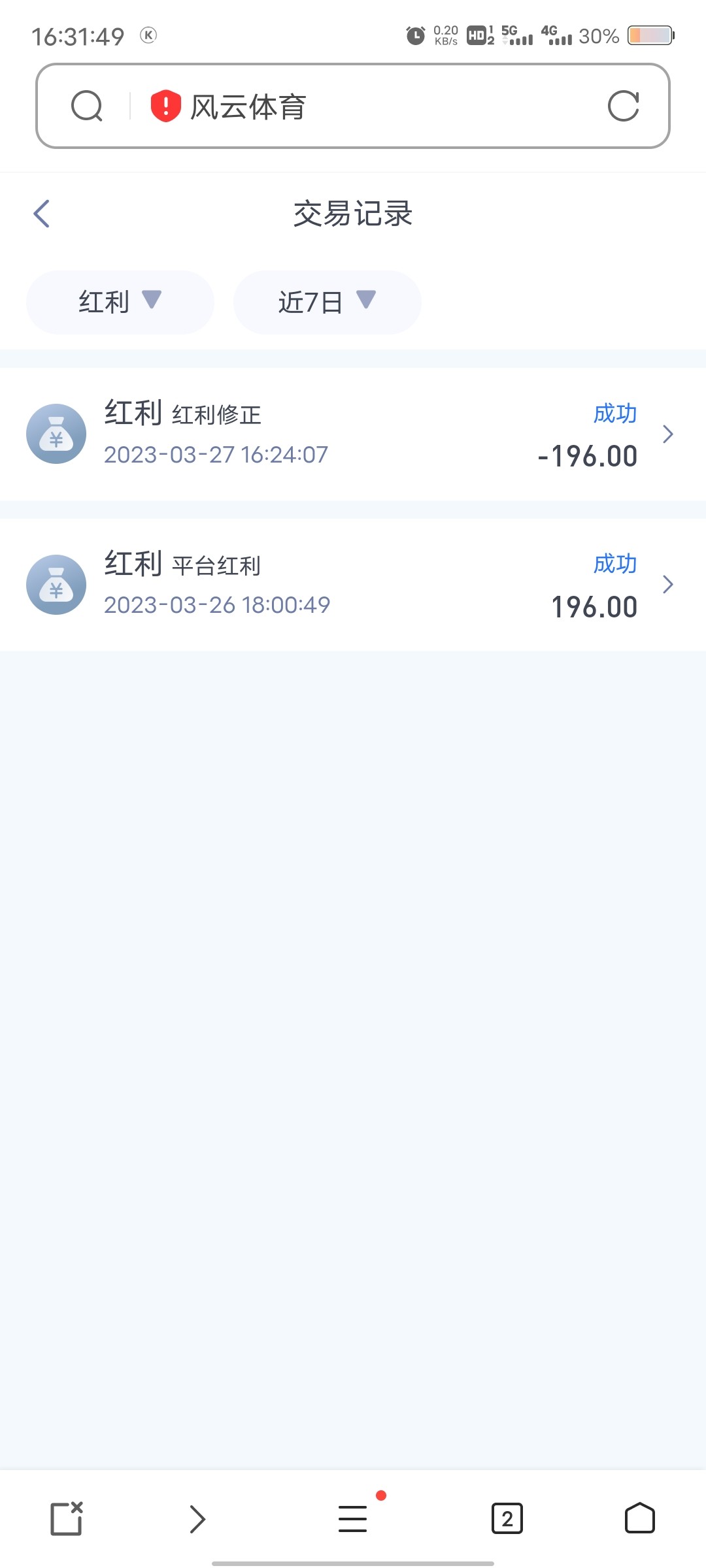
Task: Open the browser menu
Action: pyautogui.click(x=353, y=1518)
